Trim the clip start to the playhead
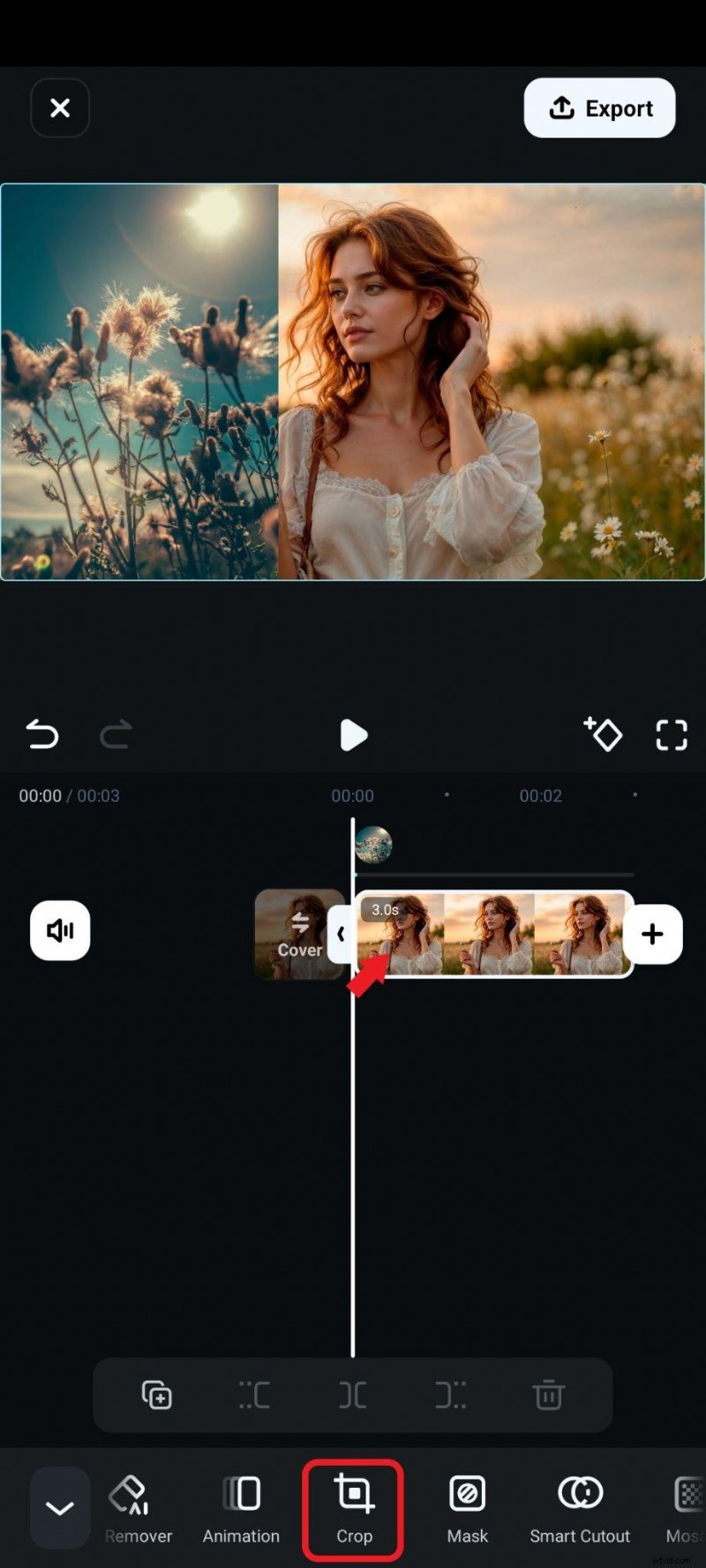Image resolution: width=706 pixels, height=1568 pixels. click(254, 1395)
